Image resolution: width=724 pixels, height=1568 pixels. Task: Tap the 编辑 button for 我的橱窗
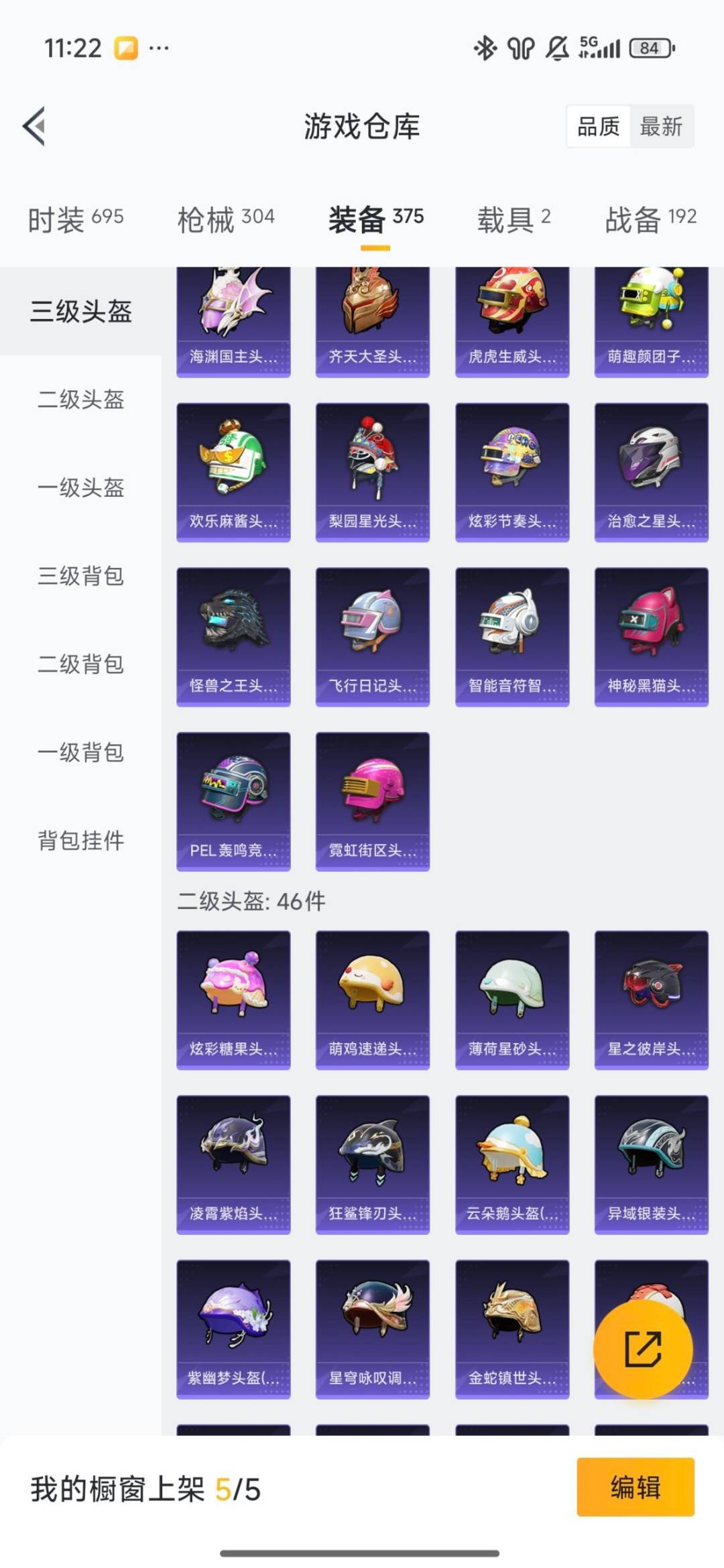[635, 1487]
